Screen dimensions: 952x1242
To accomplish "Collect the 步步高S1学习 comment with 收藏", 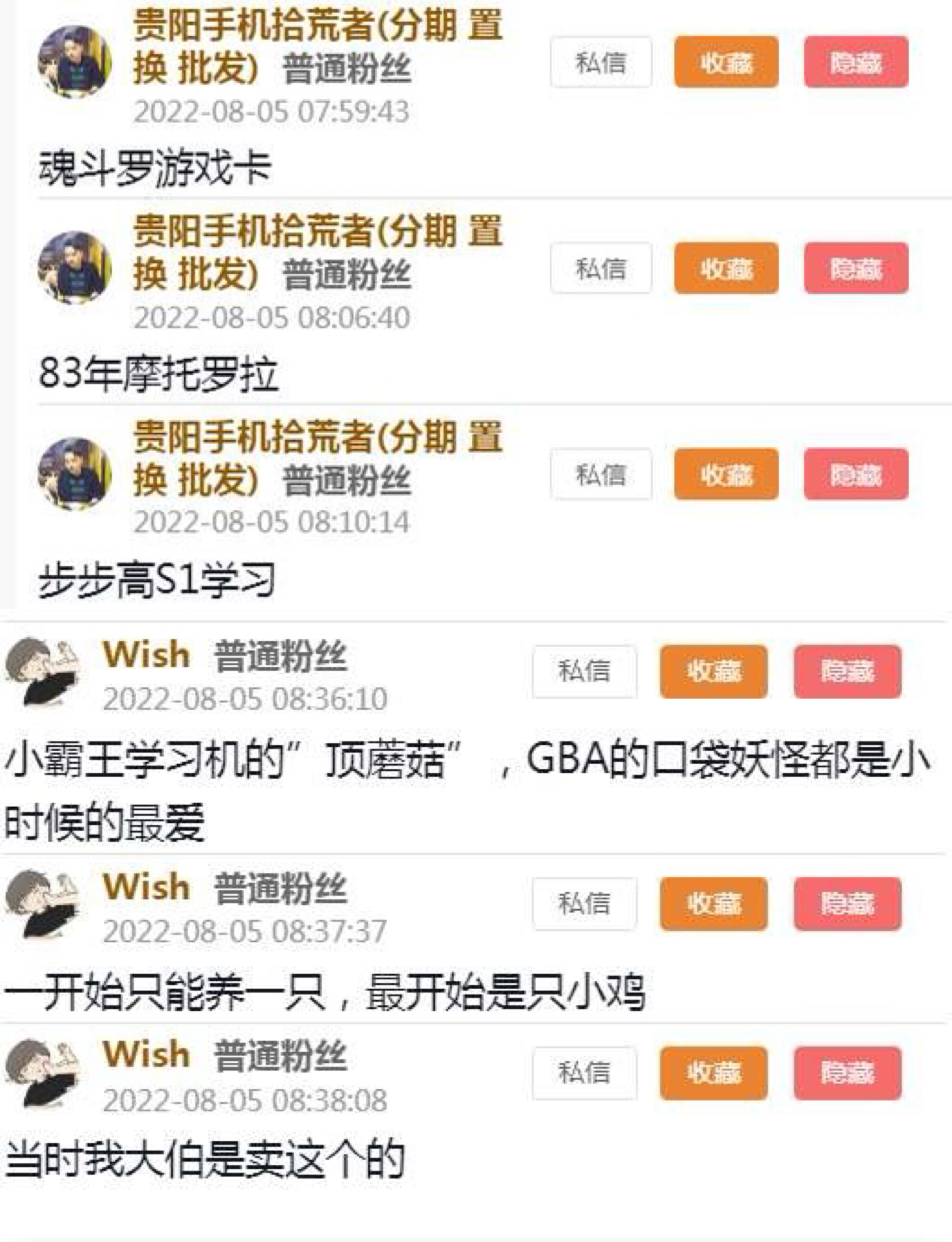I will pos(726,474).
